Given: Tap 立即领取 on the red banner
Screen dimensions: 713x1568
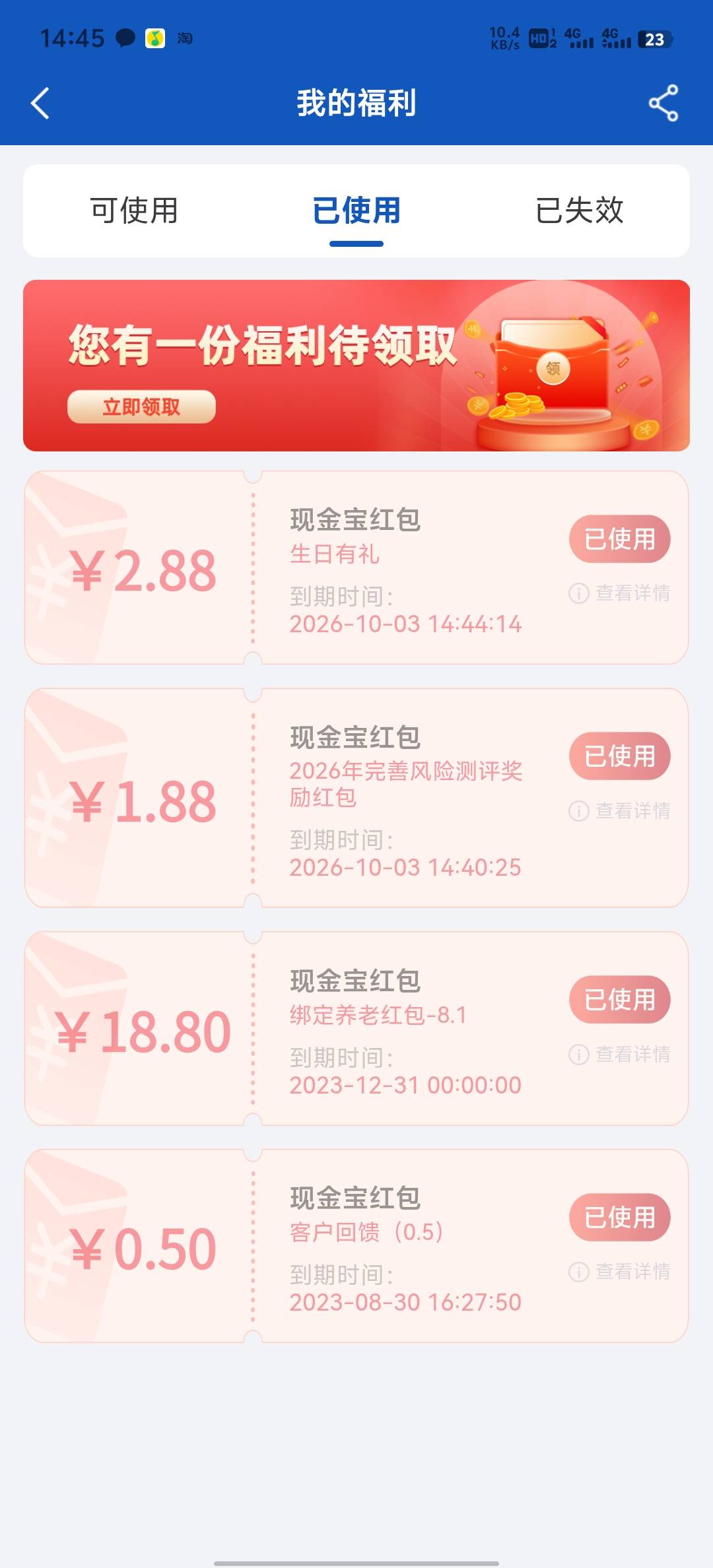Looking at the screenshot, I should (141, 407).
